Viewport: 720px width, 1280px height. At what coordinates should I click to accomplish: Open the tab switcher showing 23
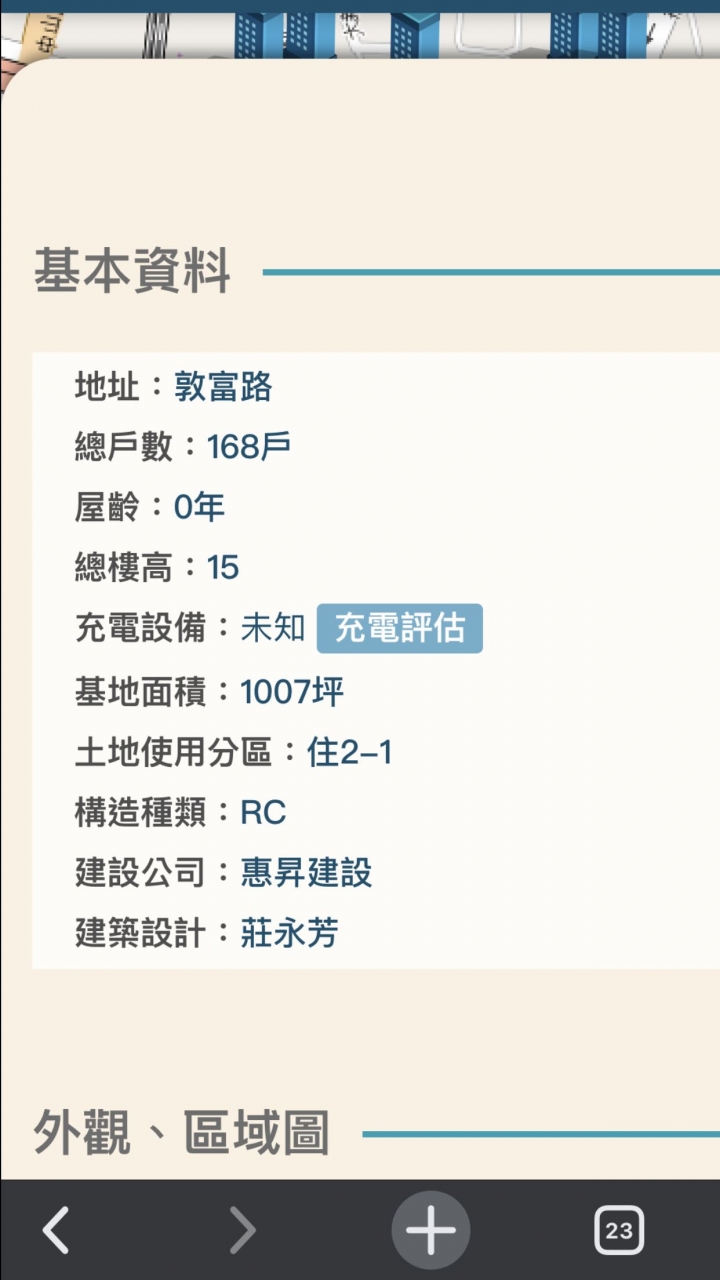click(618, 1230)
